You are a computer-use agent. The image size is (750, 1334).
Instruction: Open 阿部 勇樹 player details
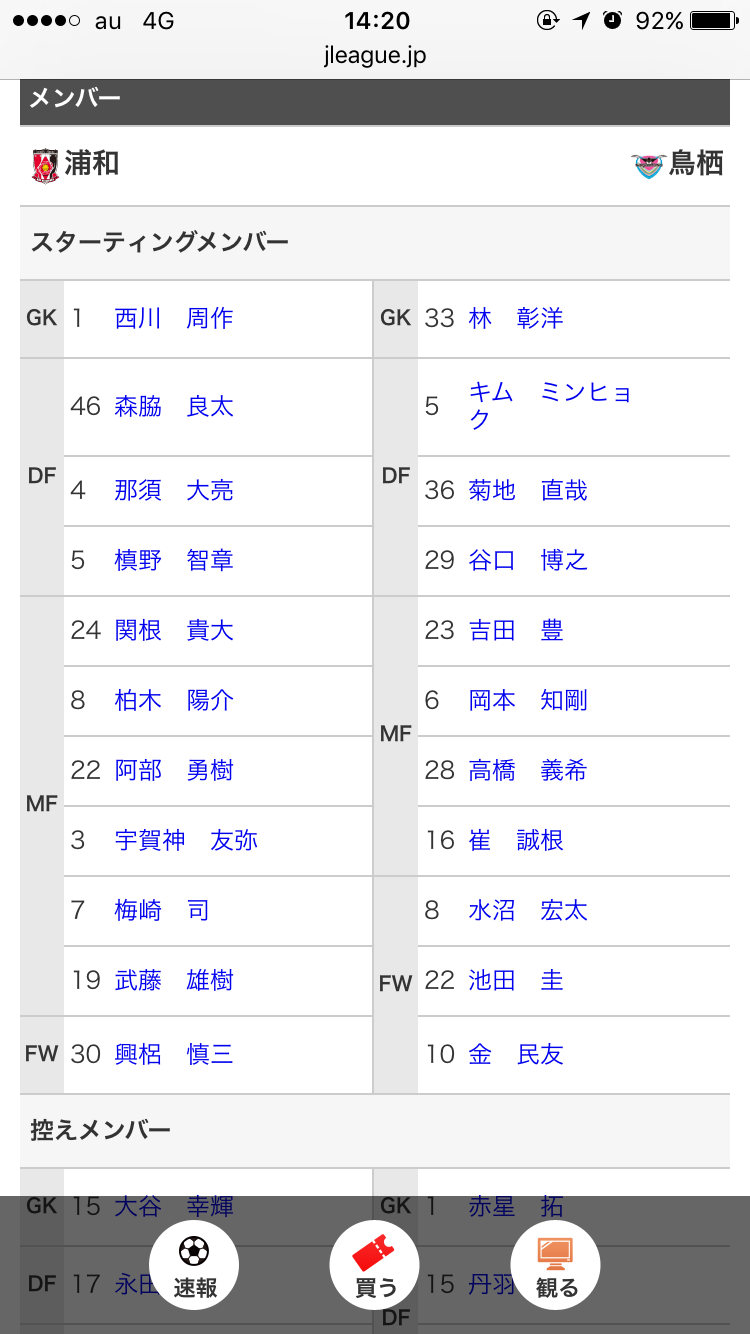pos(174,770)
